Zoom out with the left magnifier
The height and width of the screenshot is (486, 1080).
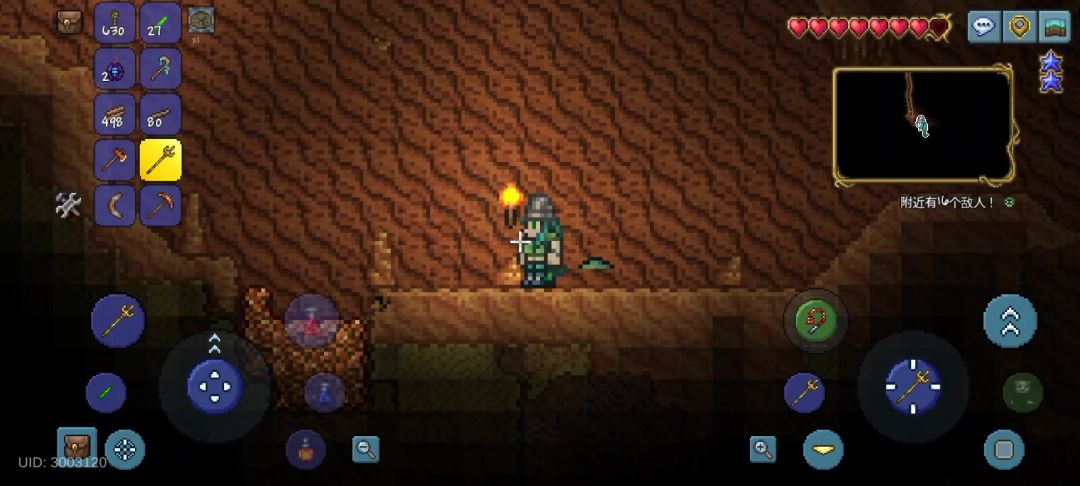(366, 449)
